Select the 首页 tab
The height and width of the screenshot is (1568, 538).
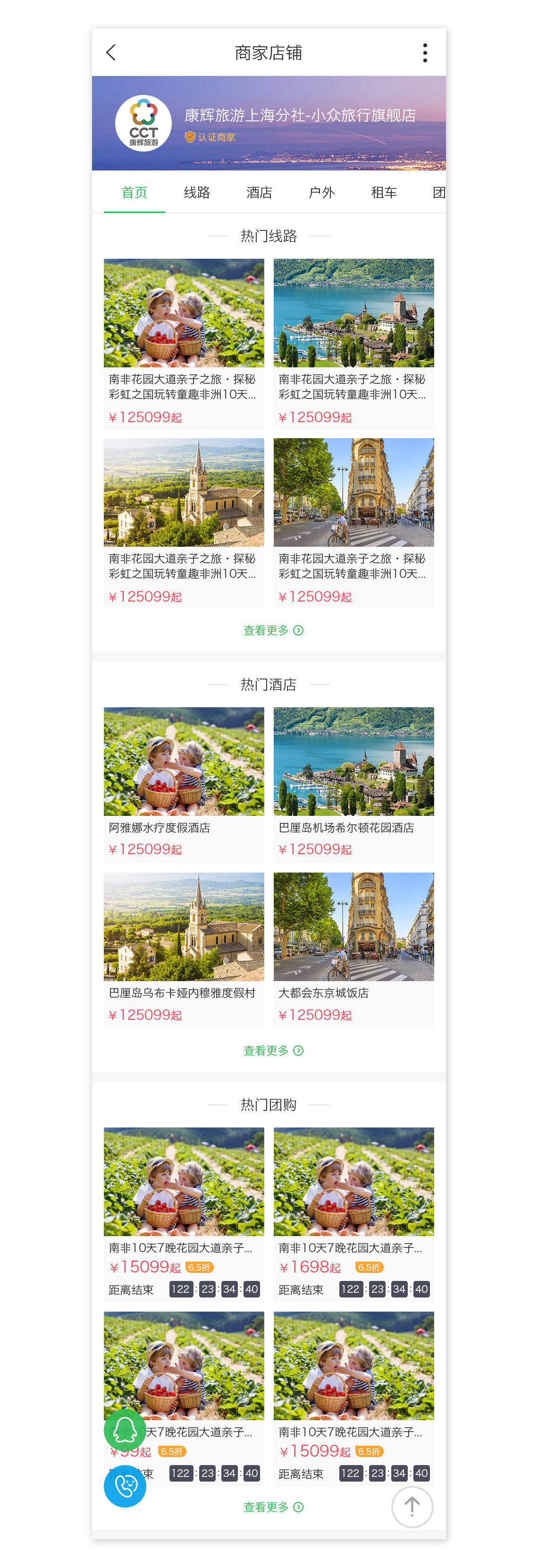134,193
